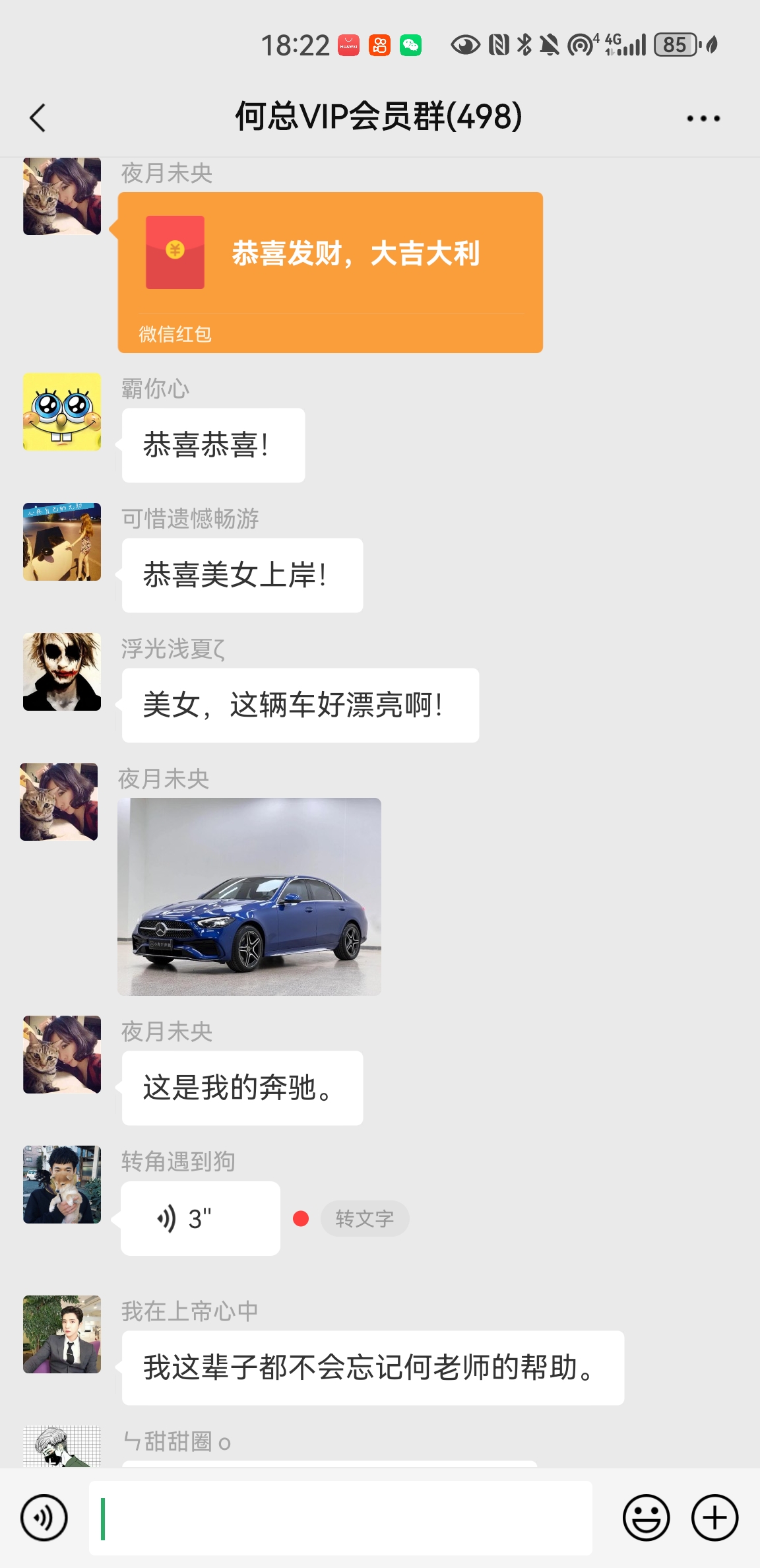Open the red packet sender's avatar
Image resolution: width=760 pixels, height=1568 pixels.
coord(62,197)
